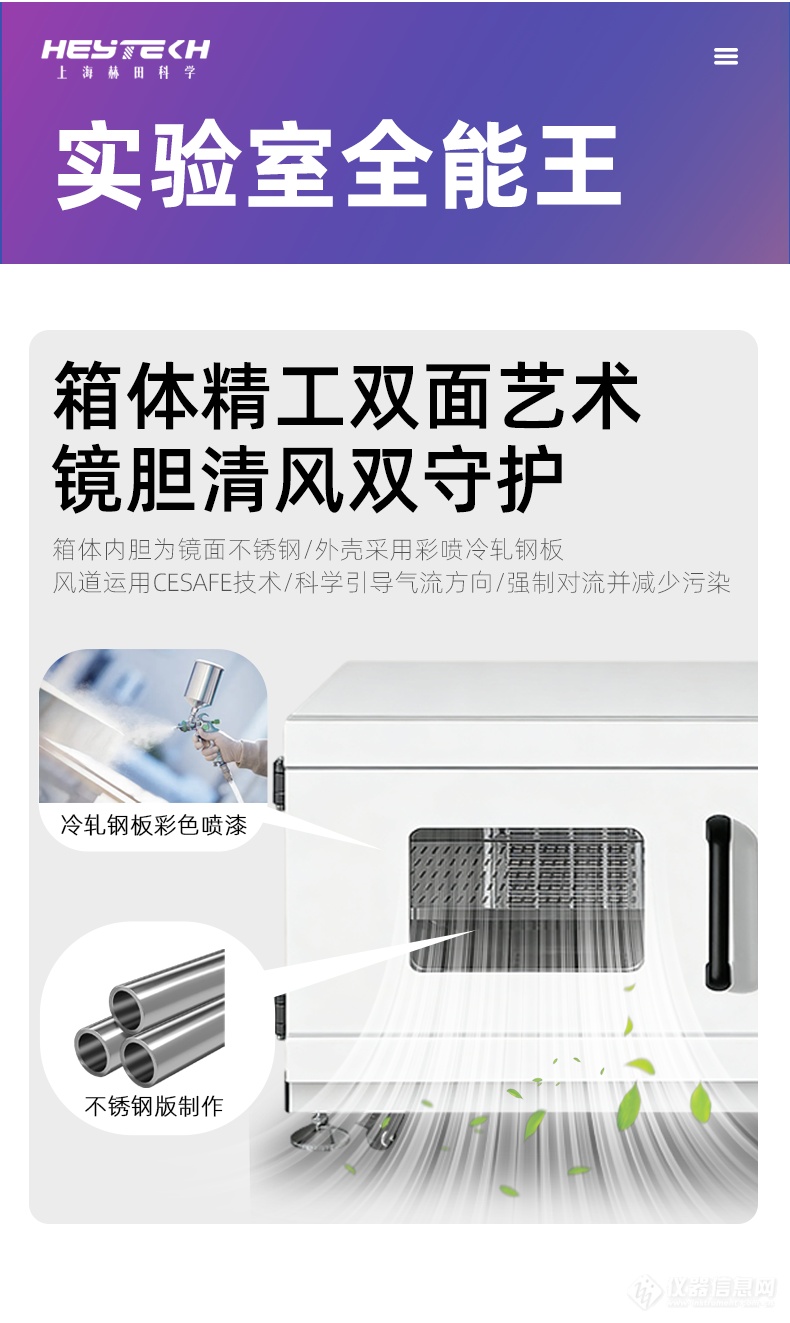This screenshot has width=790, height=1323.
Task: Open the hamburger navigation menu
Action: [x=727, y=57]
